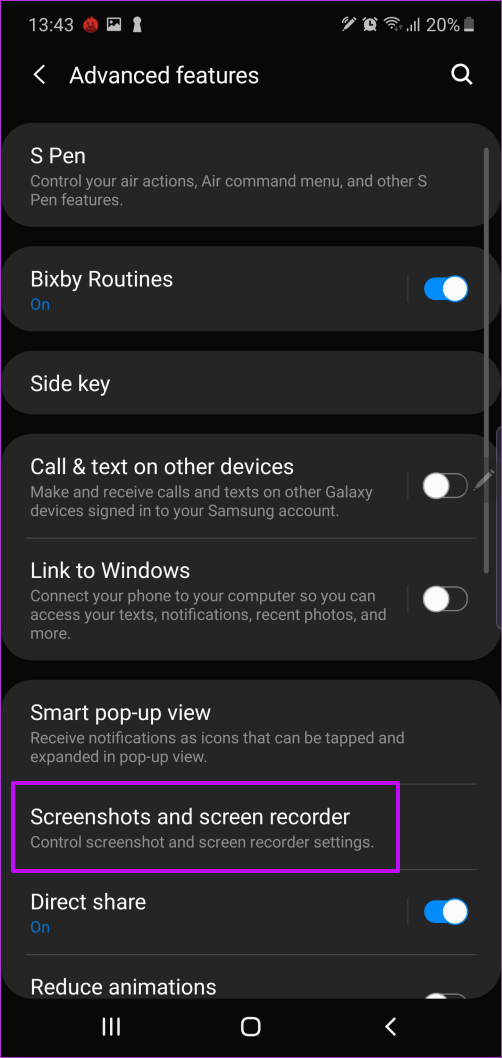502x1058 pixels.
Task: Tap the system home button
Action: click(x=250, y=1027)
